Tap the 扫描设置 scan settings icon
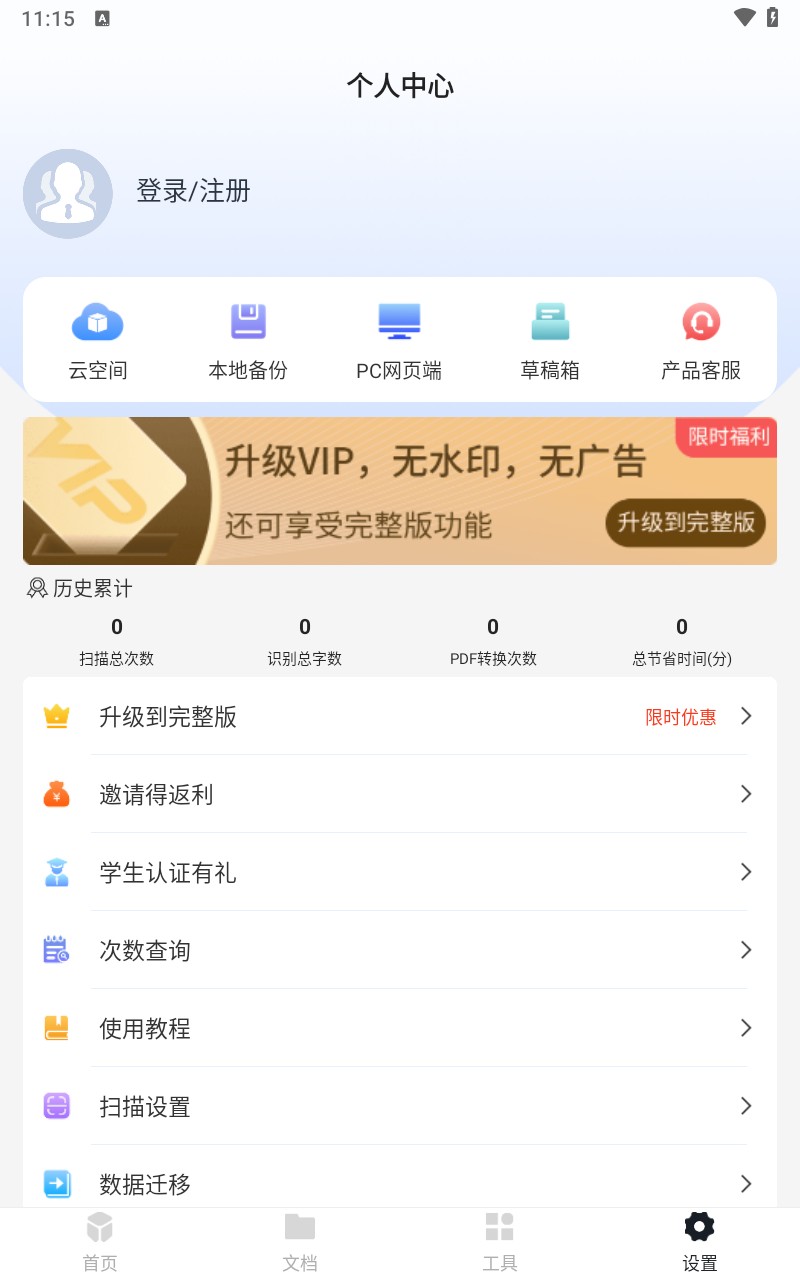800x1280 pixels. pos(57,1106)
